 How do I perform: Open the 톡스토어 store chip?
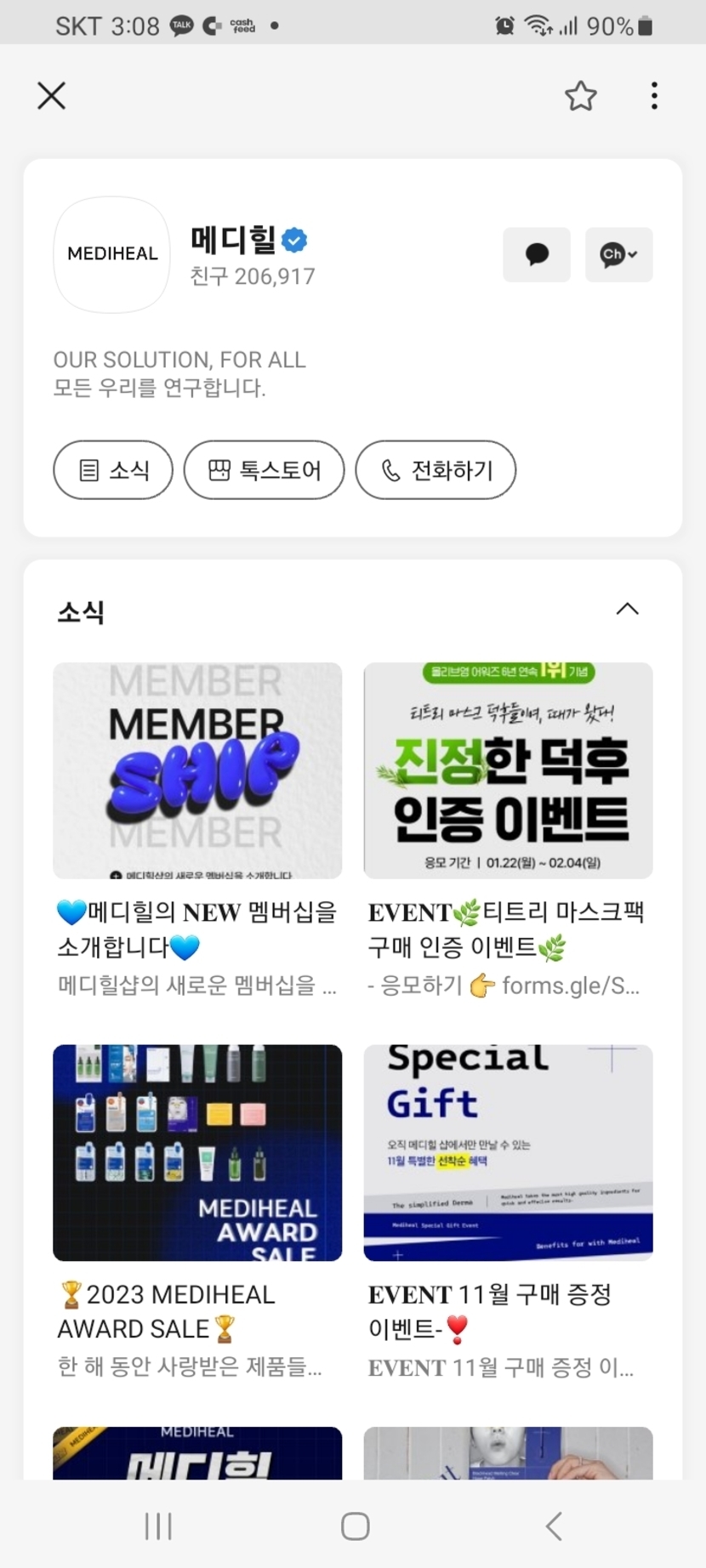point(265,470)
